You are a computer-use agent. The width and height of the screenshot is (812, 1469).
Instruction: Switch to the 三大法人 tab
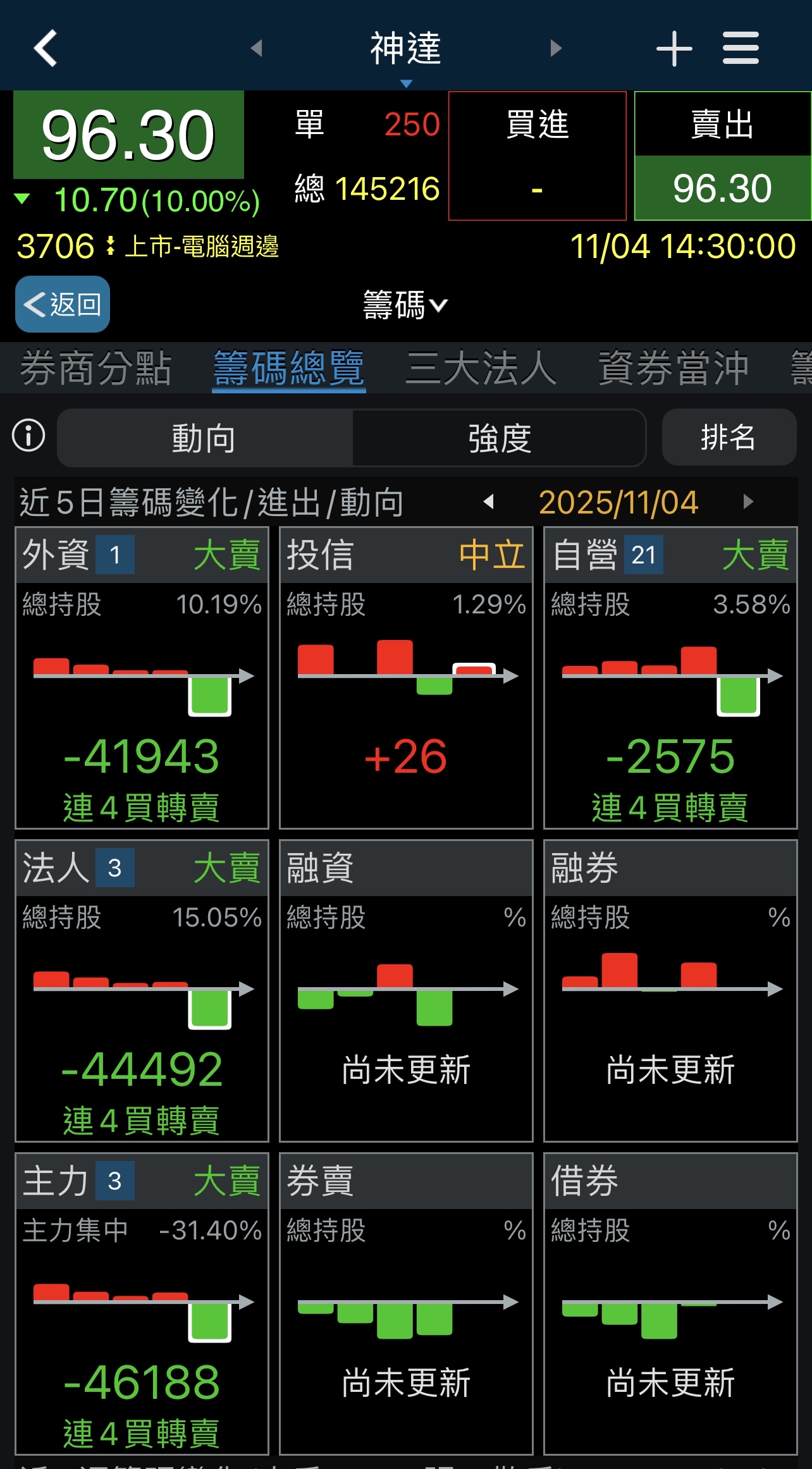click(x=481, y=368)
